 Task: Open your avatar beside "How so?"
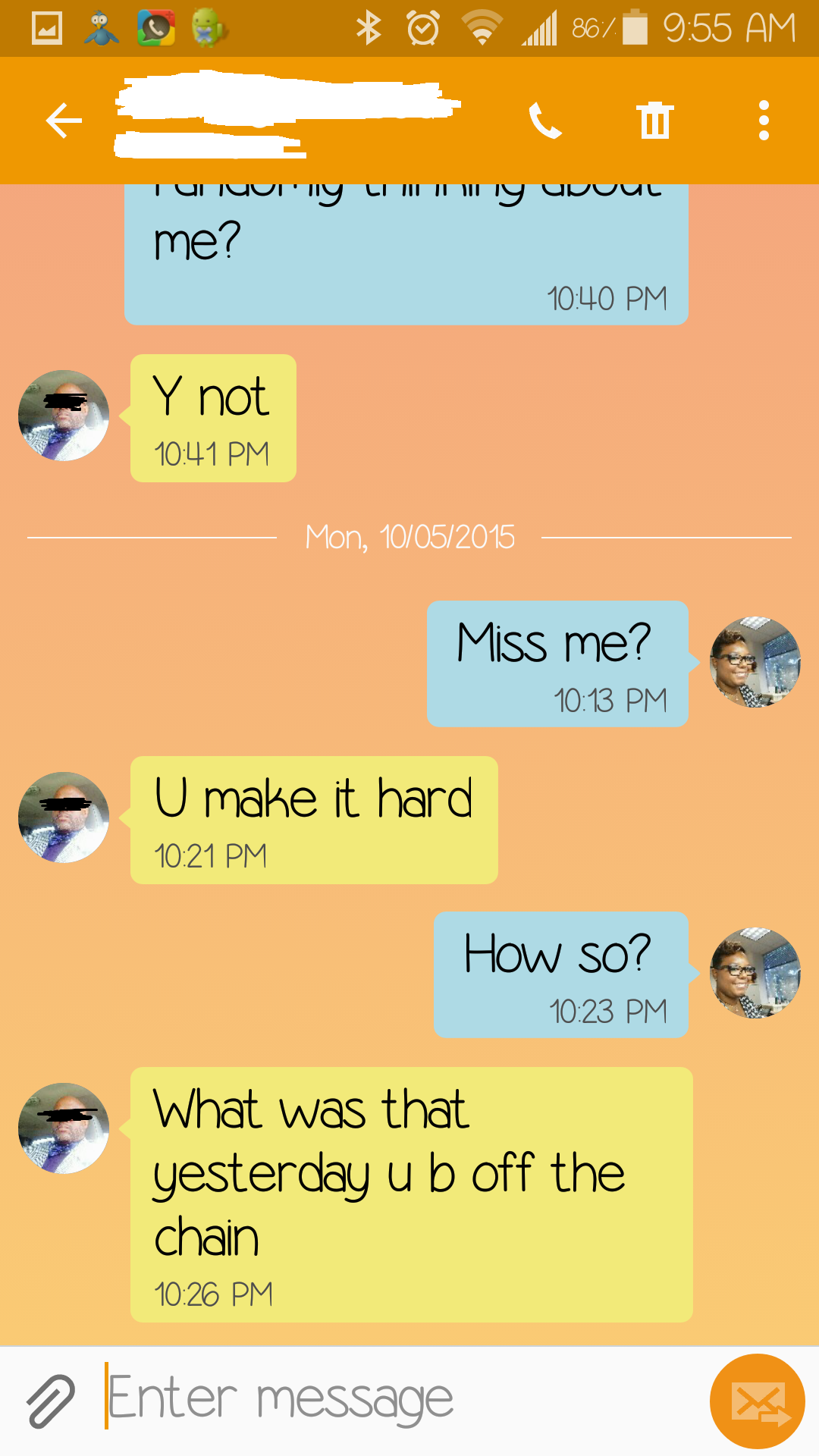755,973
